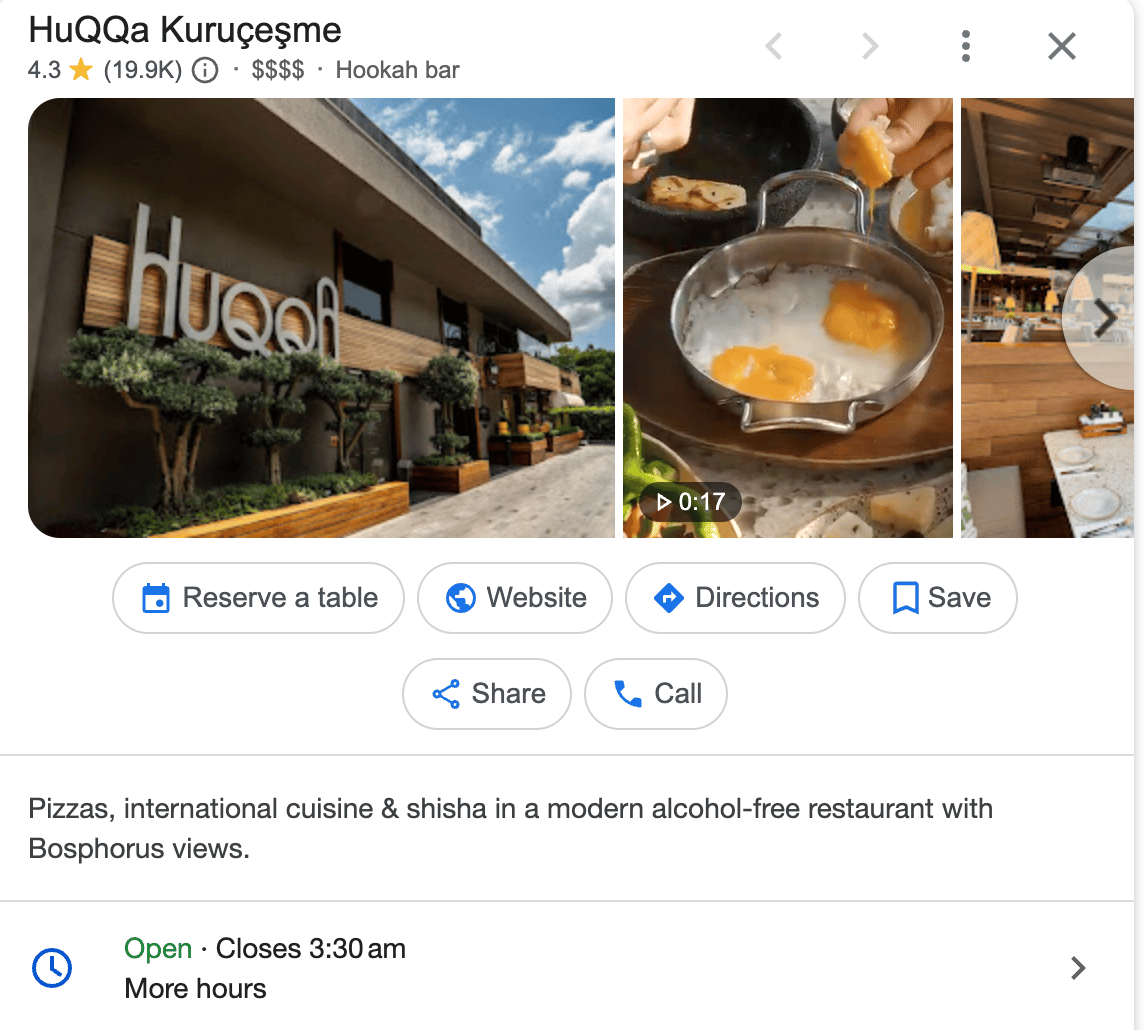Reserve a table at HuQQa
This screenshot has width=1144, height=1030.
click(259, 598)
